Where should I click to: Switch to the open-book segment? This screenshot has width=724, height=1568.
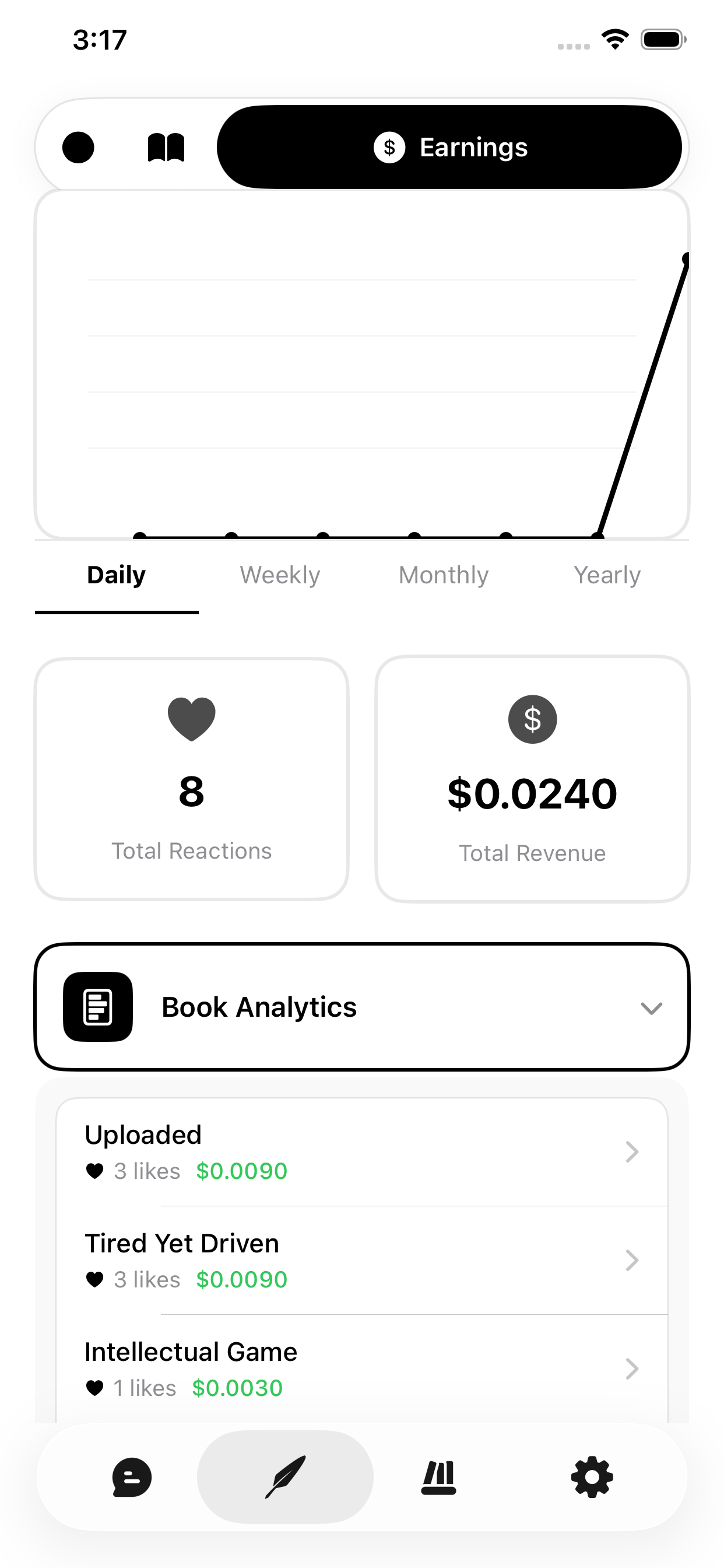coord(166,148)
